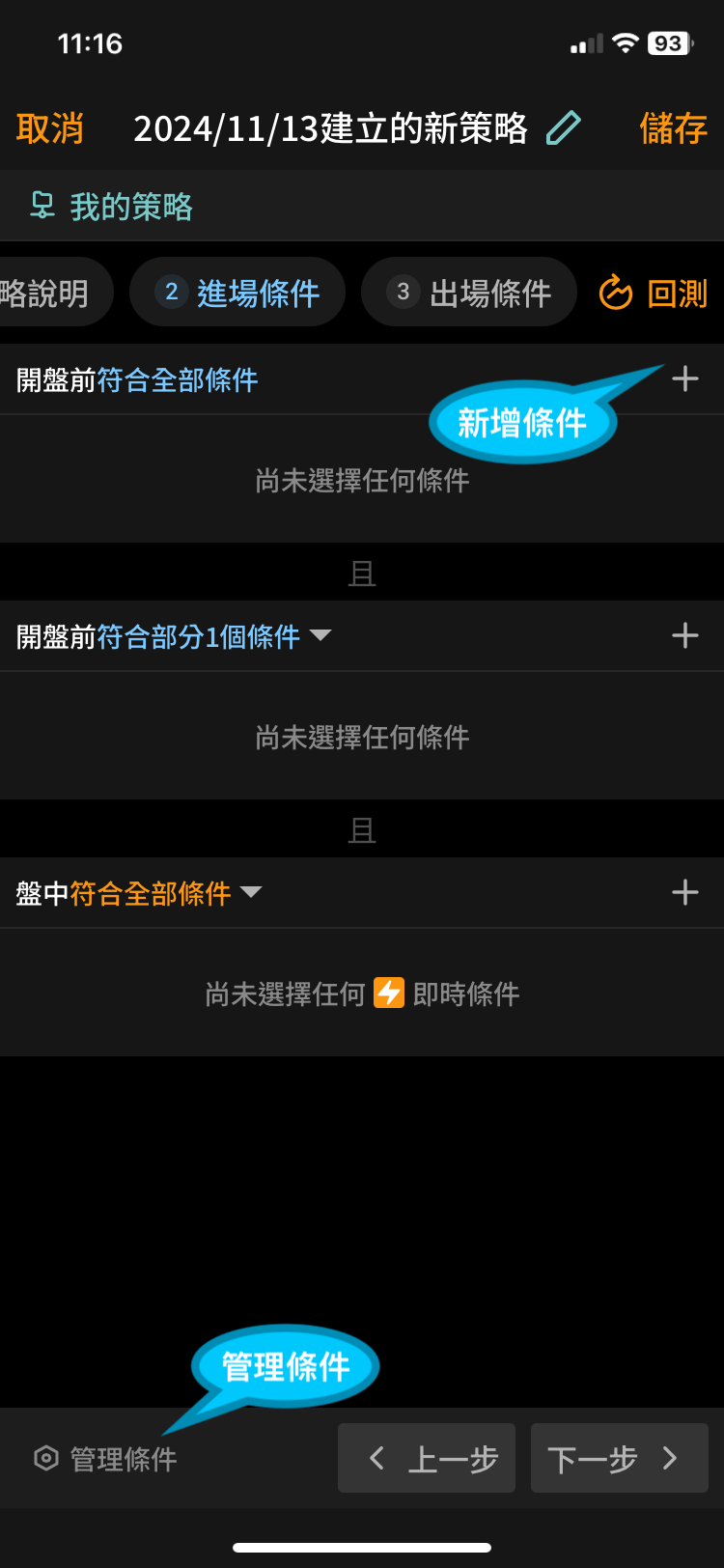Save the strategy with 儲存
The height and width of the screenshot is (1568, 724).
(x=673, y=128)
